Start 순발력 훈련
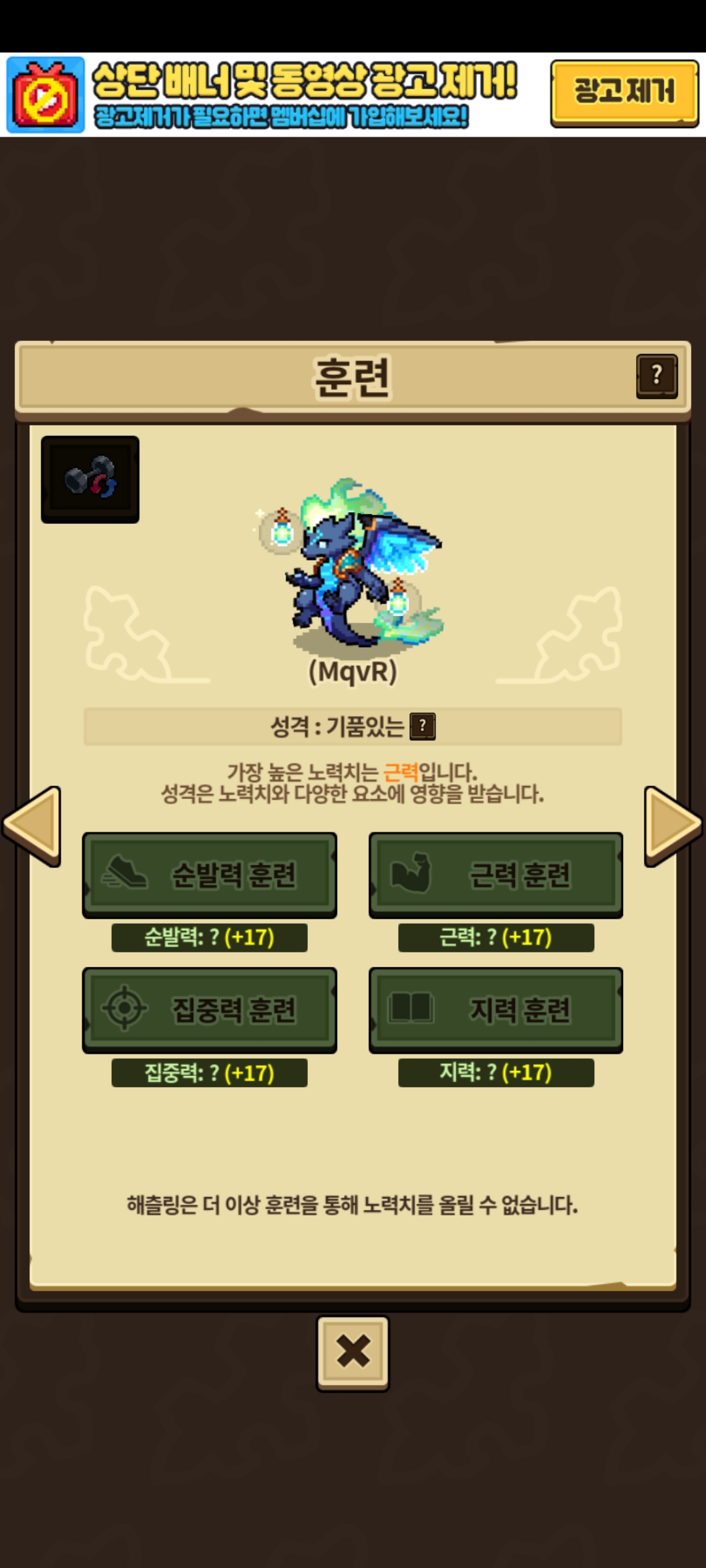The image size is (706, 1568). [x=209, y=875]
